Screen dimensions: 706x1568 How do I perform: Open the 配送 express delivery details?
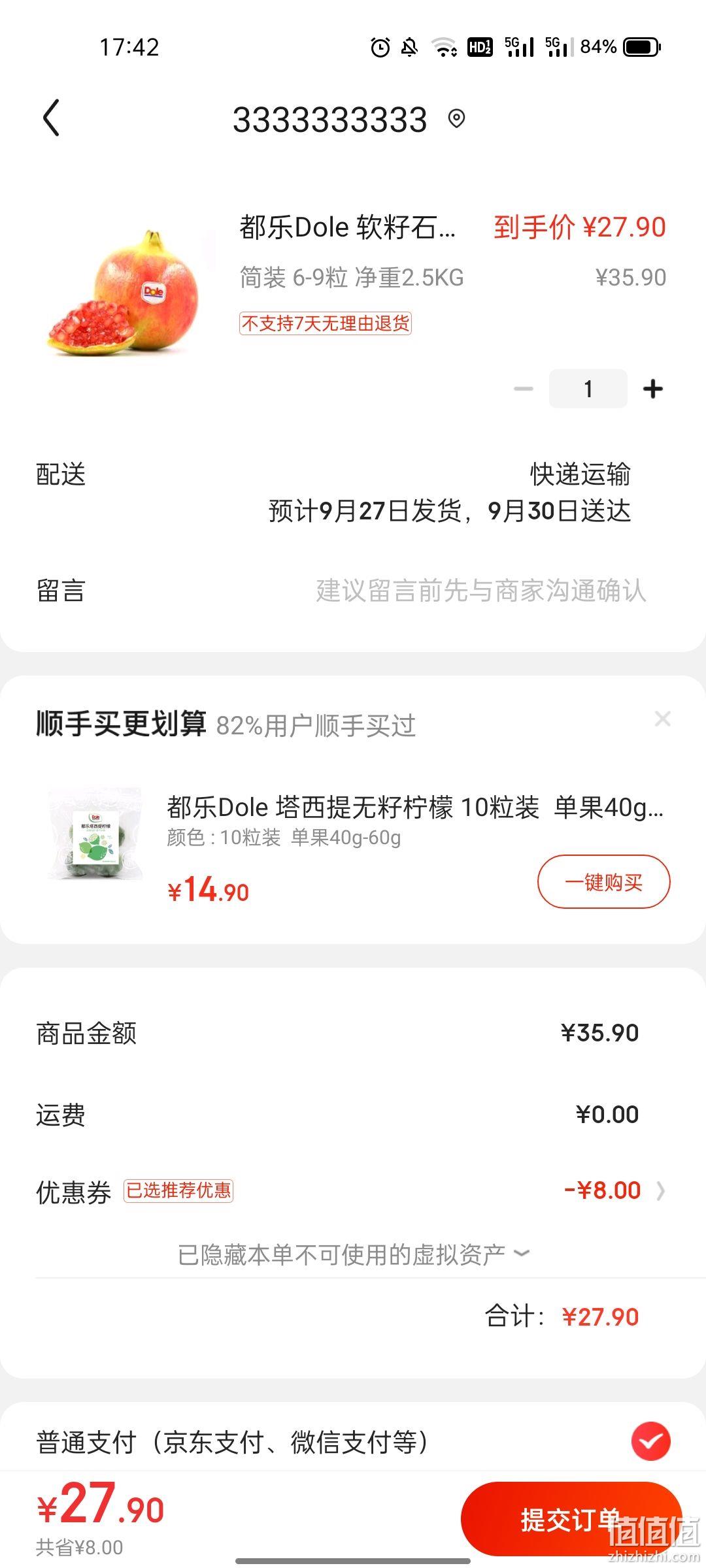point(353,493)
